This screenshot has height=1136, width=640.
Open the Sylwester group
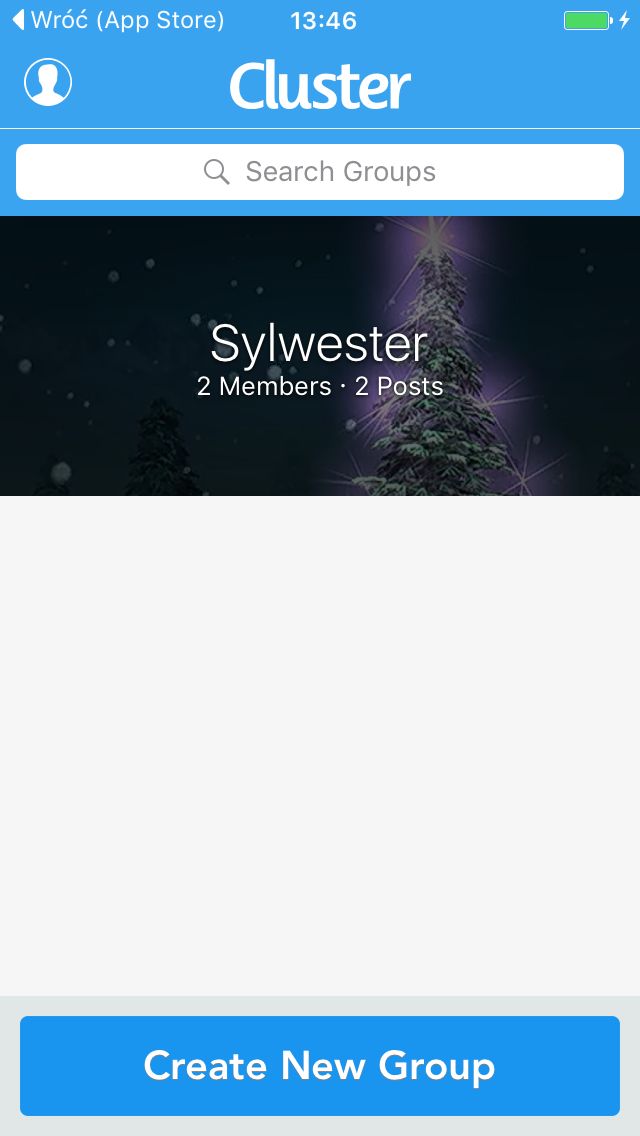[x=320, y=356]
